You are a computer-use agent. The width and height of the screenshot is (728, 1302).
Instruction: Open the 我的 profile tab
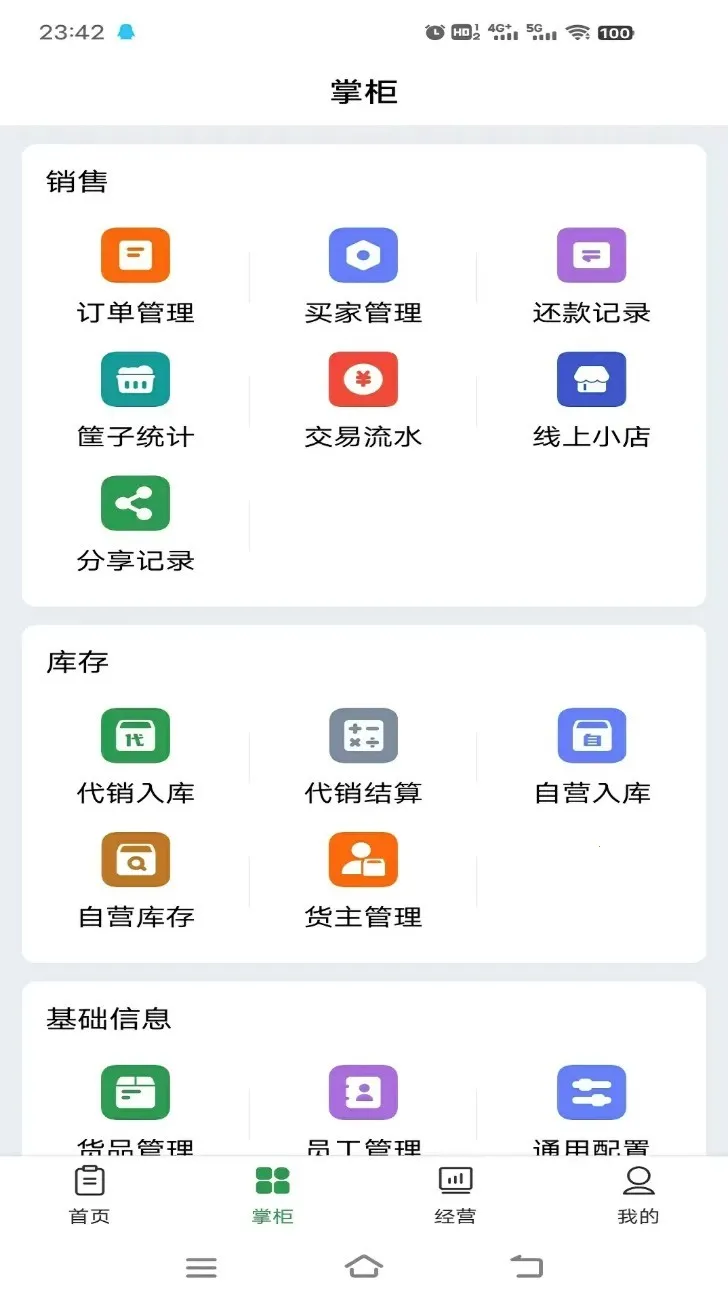(638, 1193)
